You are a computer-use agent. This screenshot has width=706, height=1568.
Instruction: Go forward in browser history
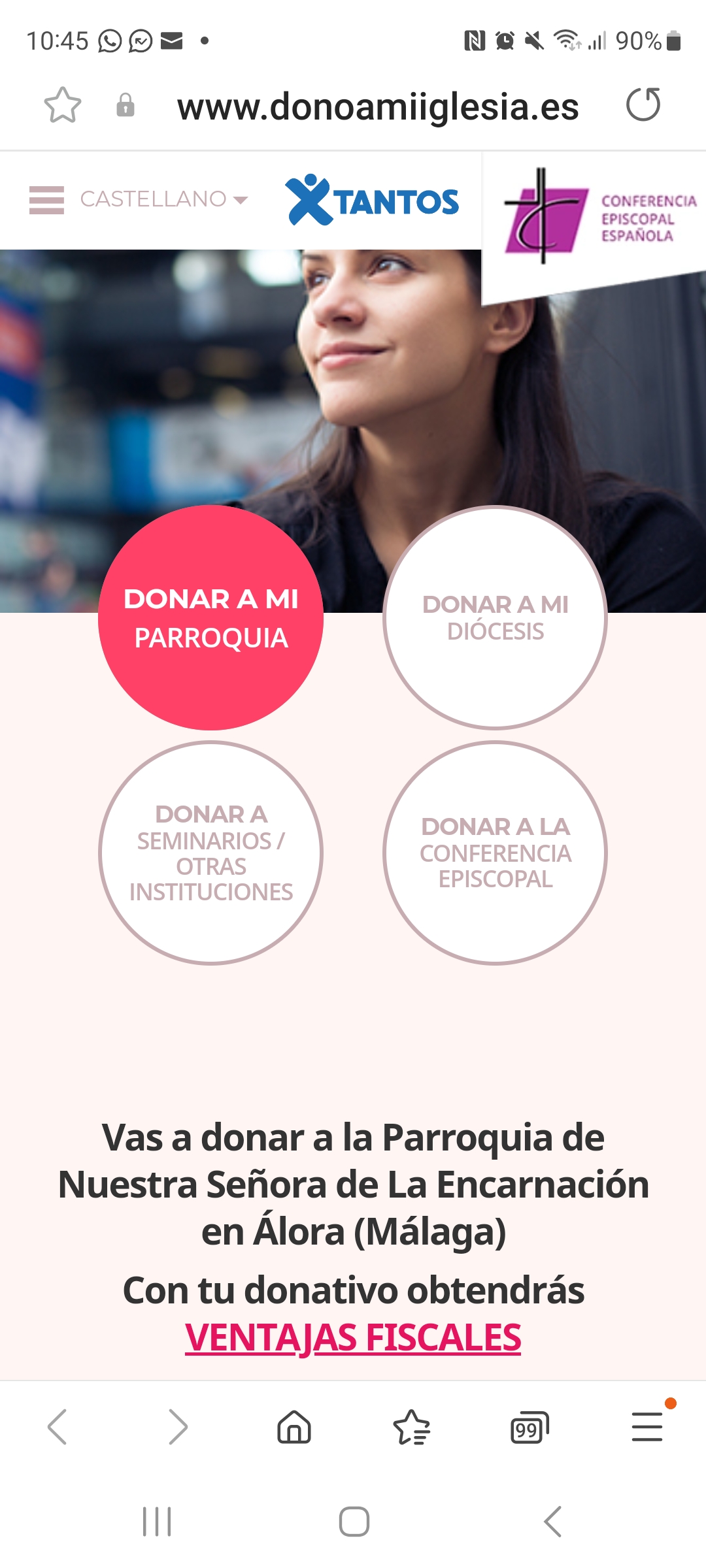[x=177, y=1426]
